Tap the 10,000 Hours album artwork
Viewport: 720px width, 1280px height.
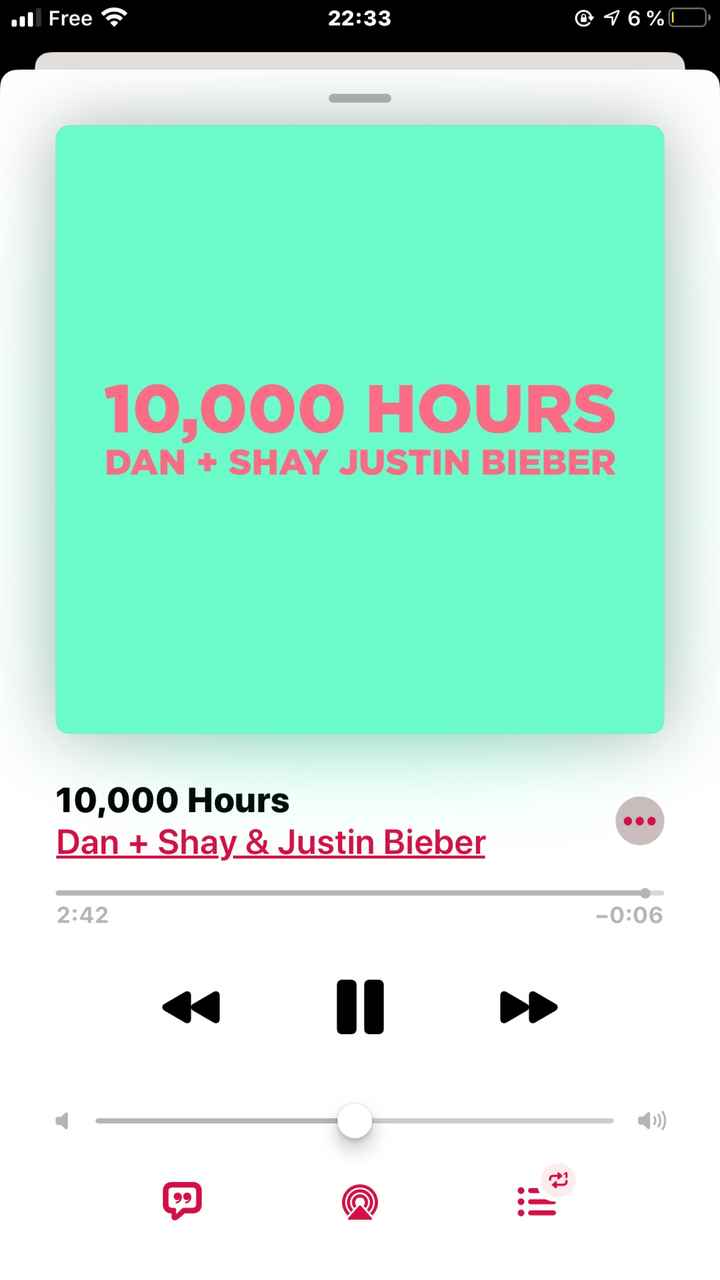[359, 429]
